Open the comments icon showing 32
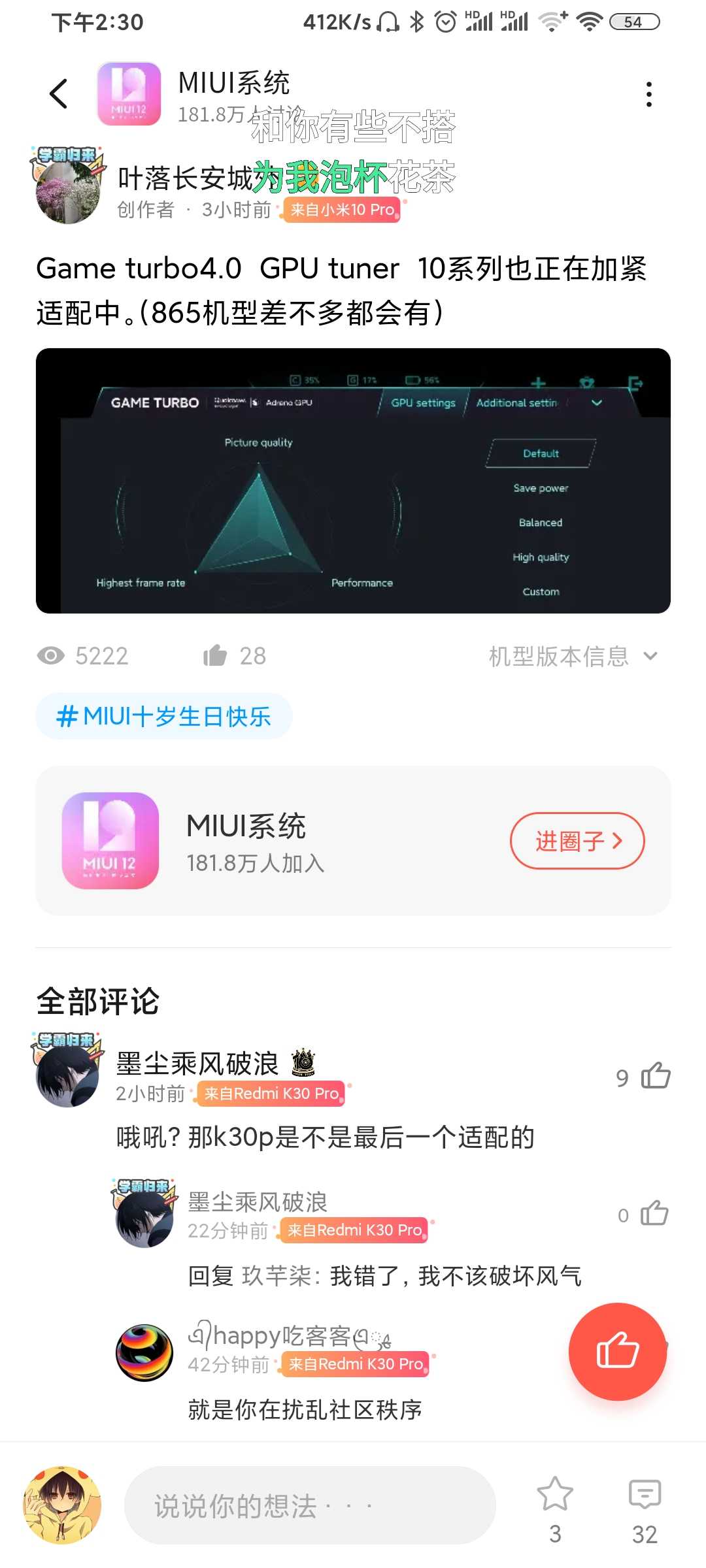706x1568 pixels. [x=645, y=1494]
